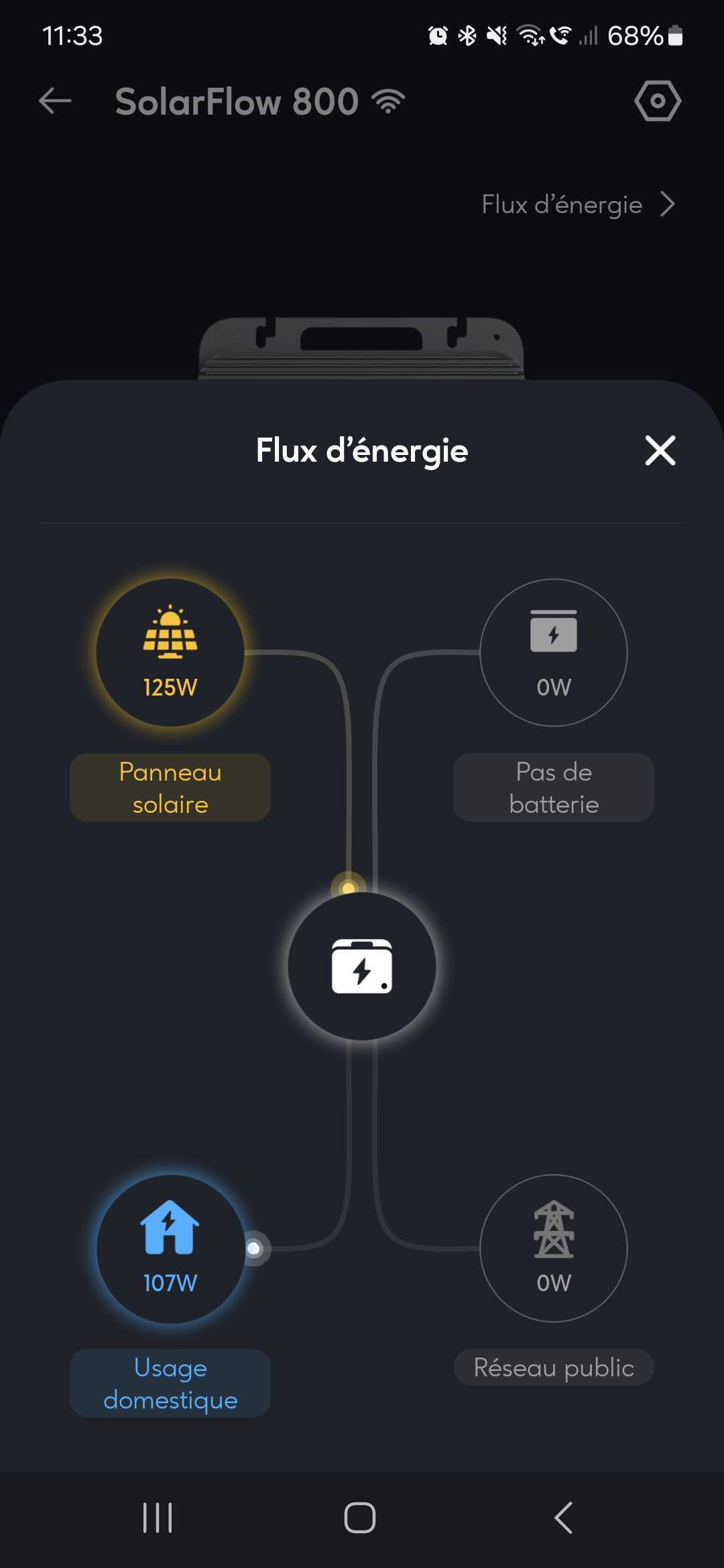
Task: Tap the system home button
Action: point(360,1517)
